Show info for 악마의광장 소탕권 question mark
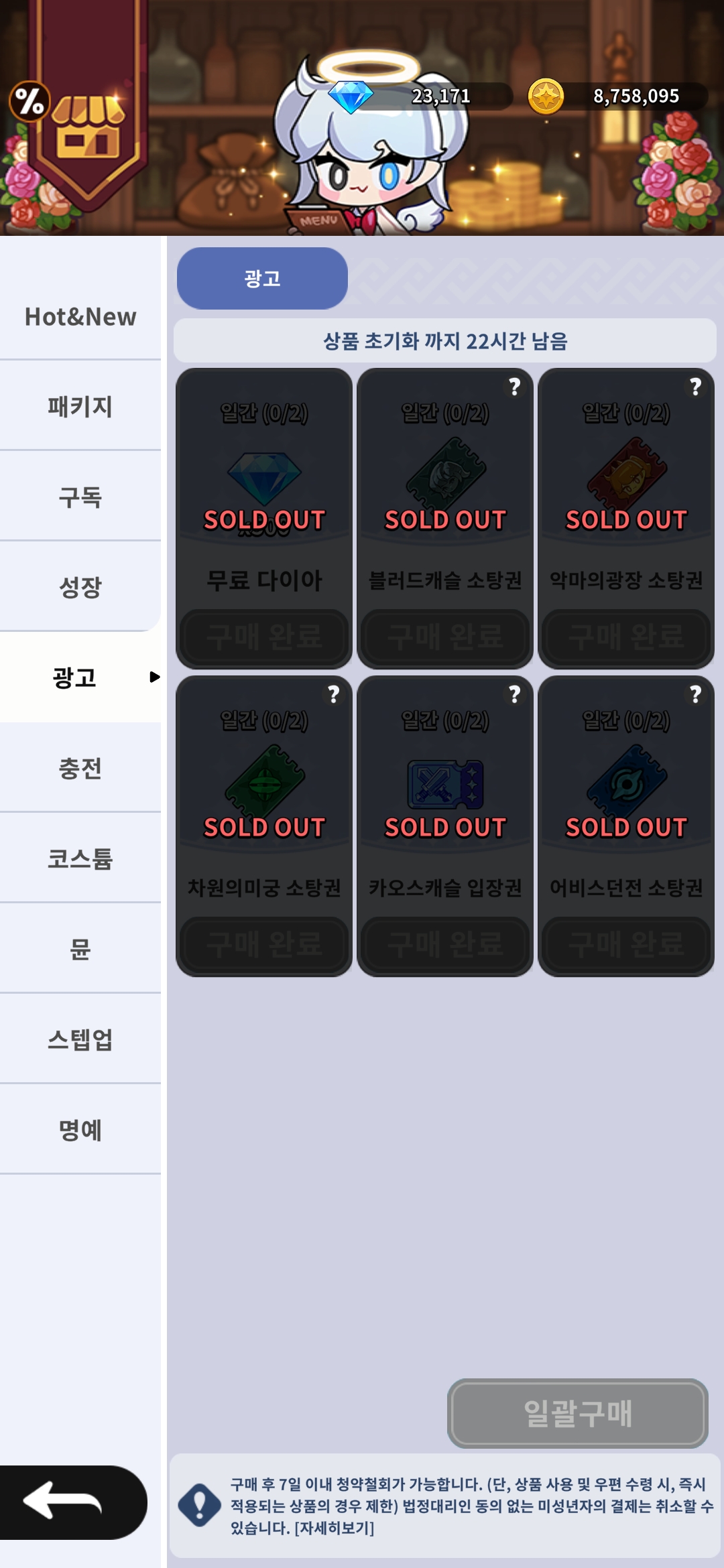 pos(695,387)
